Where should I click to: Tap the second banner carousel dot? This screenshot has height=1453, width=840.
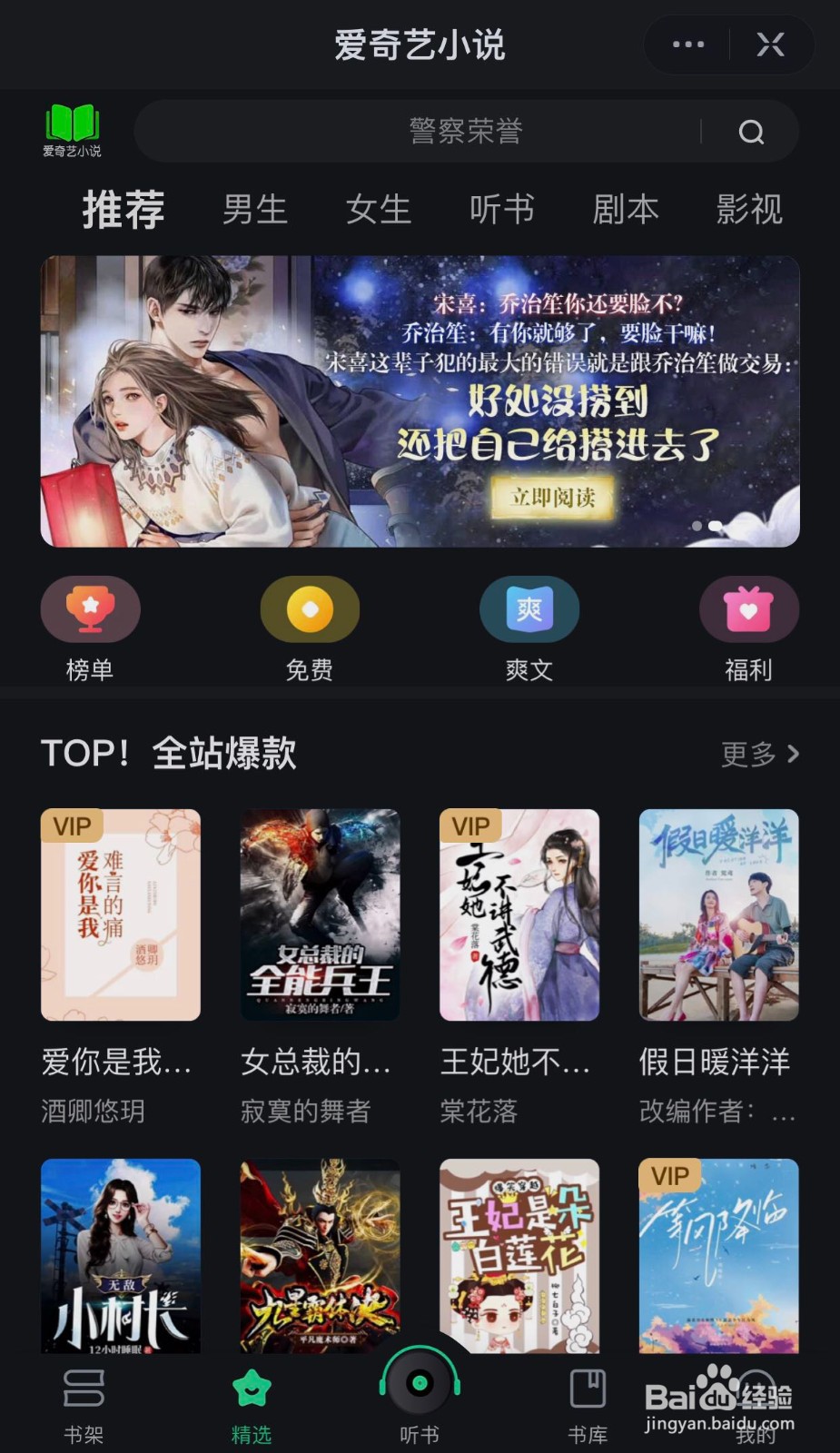[x=716, y=526]
